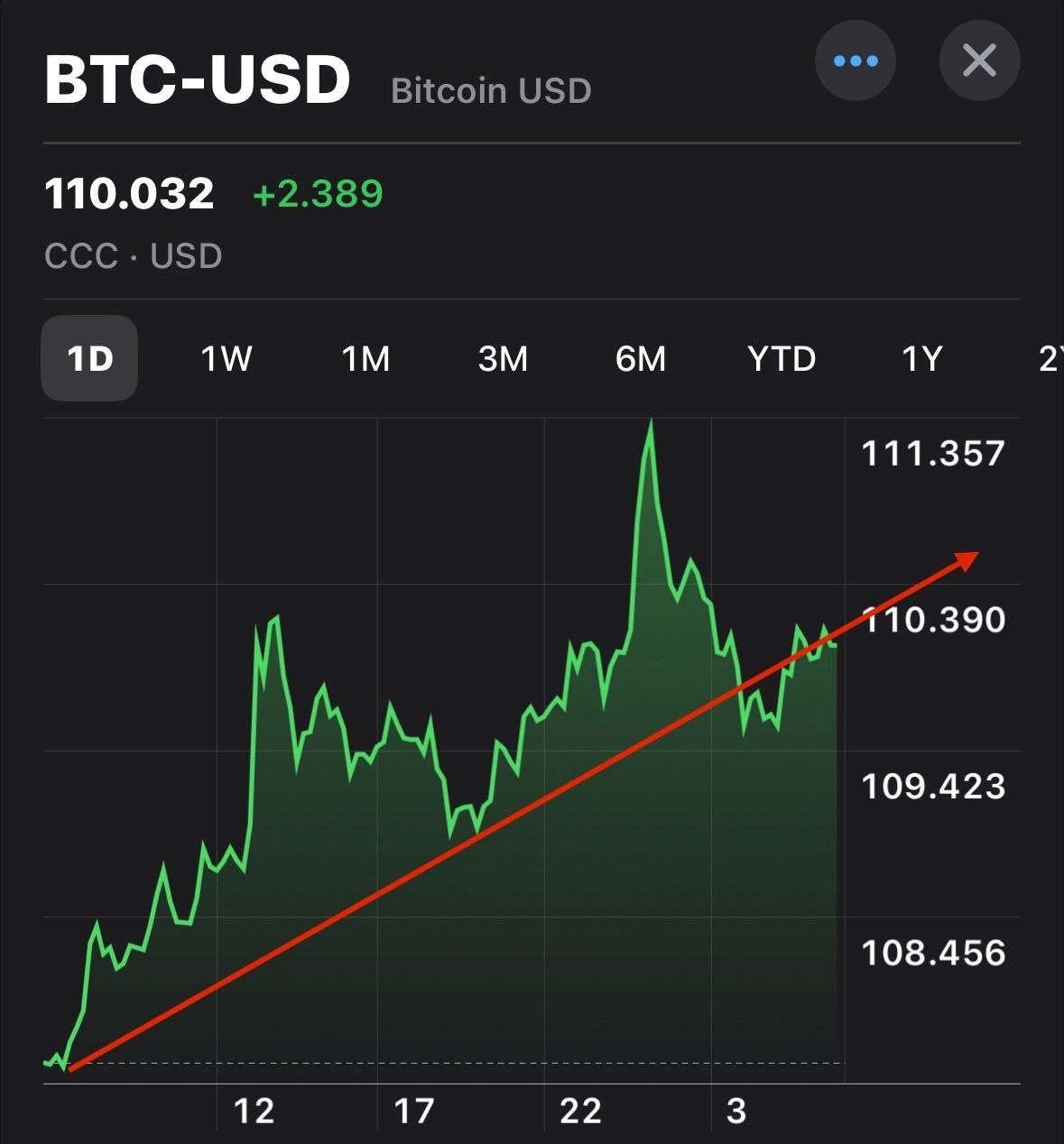Switch to the 1W chart range
The height and width of the screenshot is (1144, 1064).
tap(227, 359)
